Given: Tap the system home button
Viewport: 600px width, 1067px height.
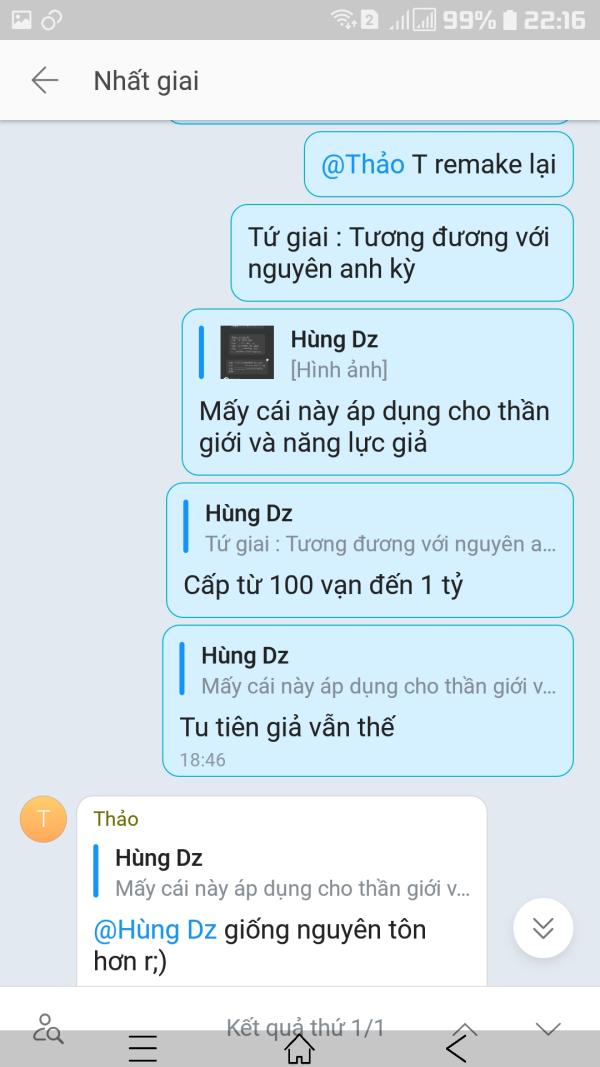Looking at the screenshot, I should click(299, 1048).
